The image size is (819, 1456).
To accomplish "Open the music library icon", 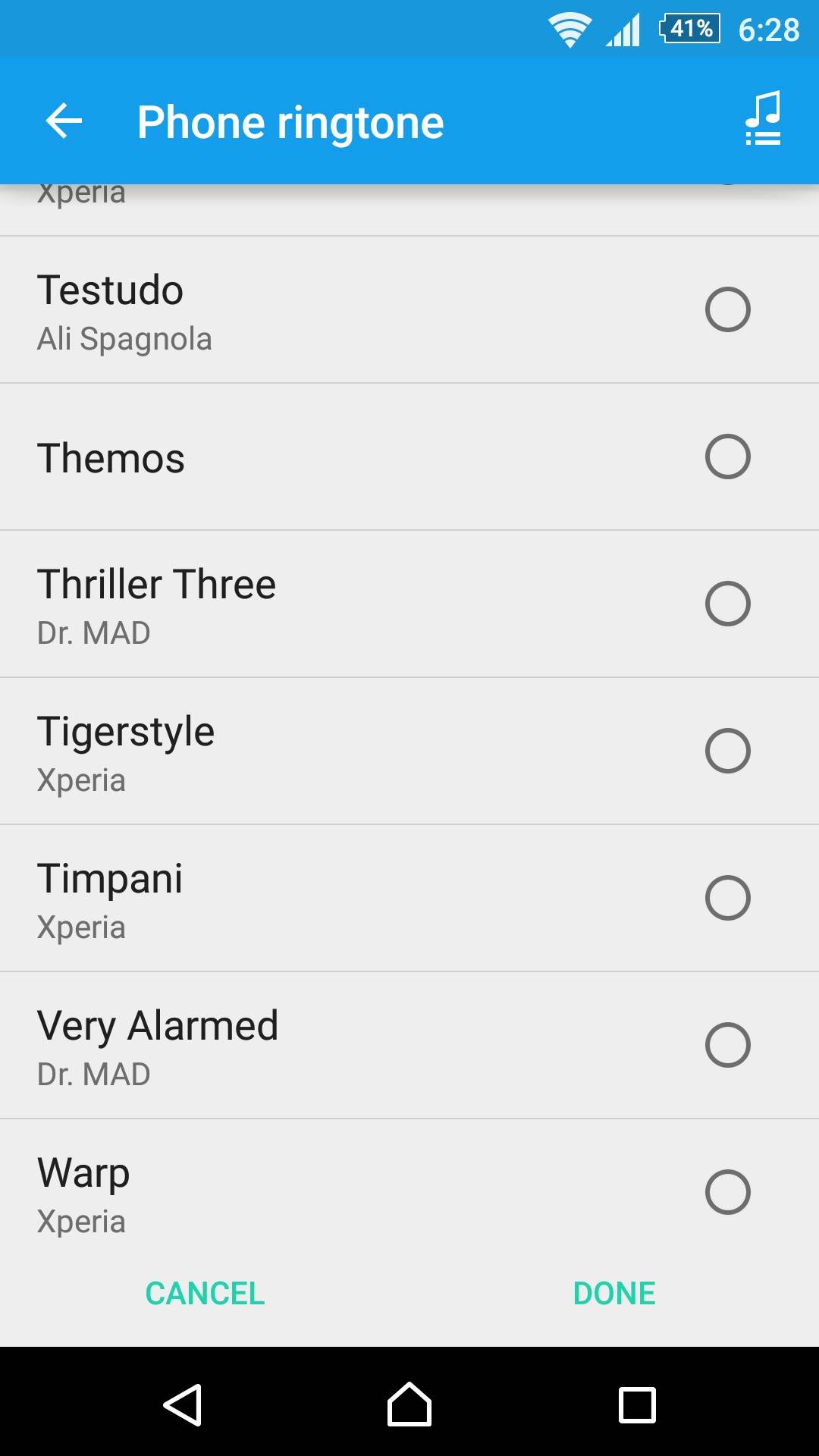I will [763, 119].
